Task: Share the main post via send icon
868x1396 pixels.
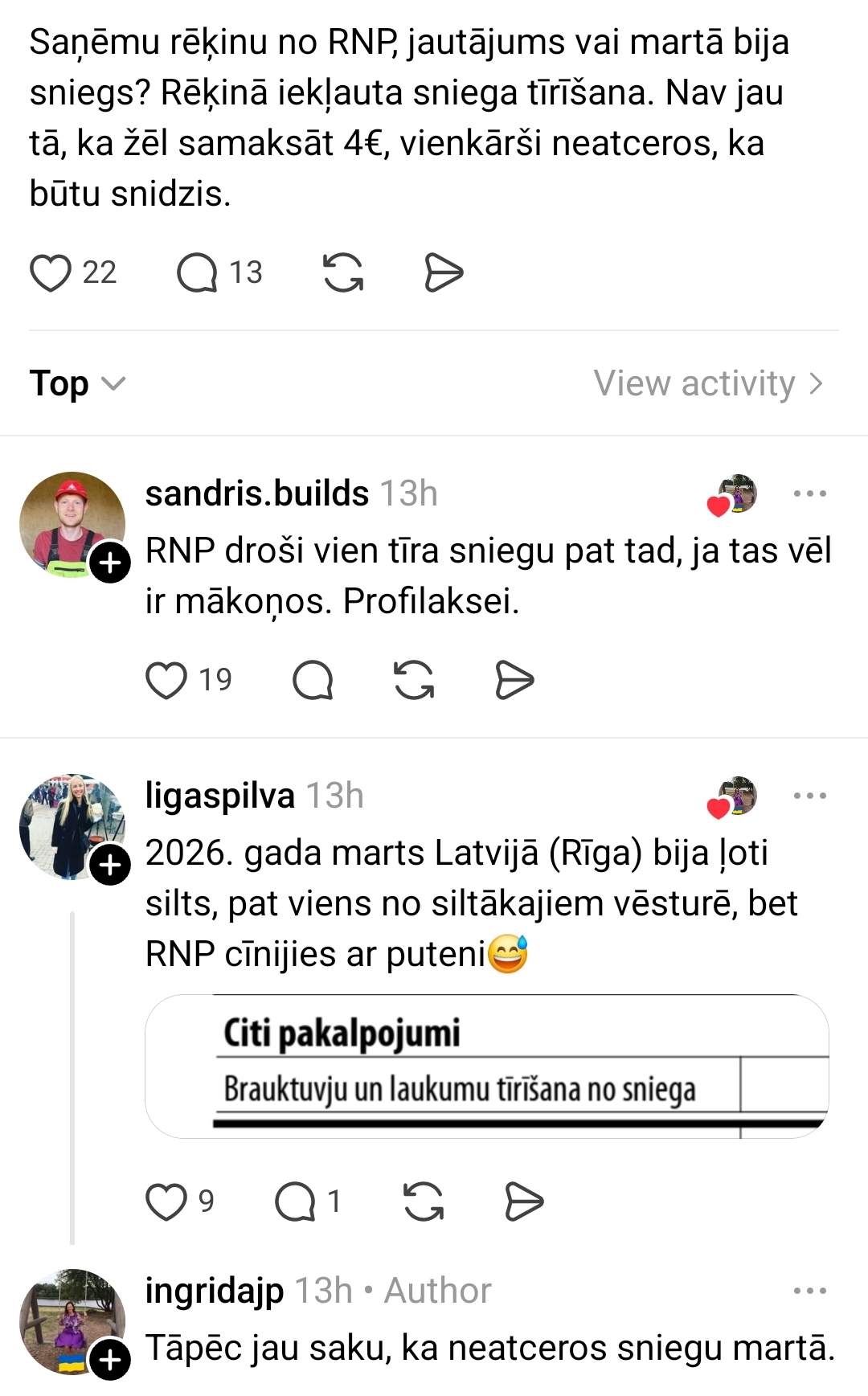Action: pos(444,272)
